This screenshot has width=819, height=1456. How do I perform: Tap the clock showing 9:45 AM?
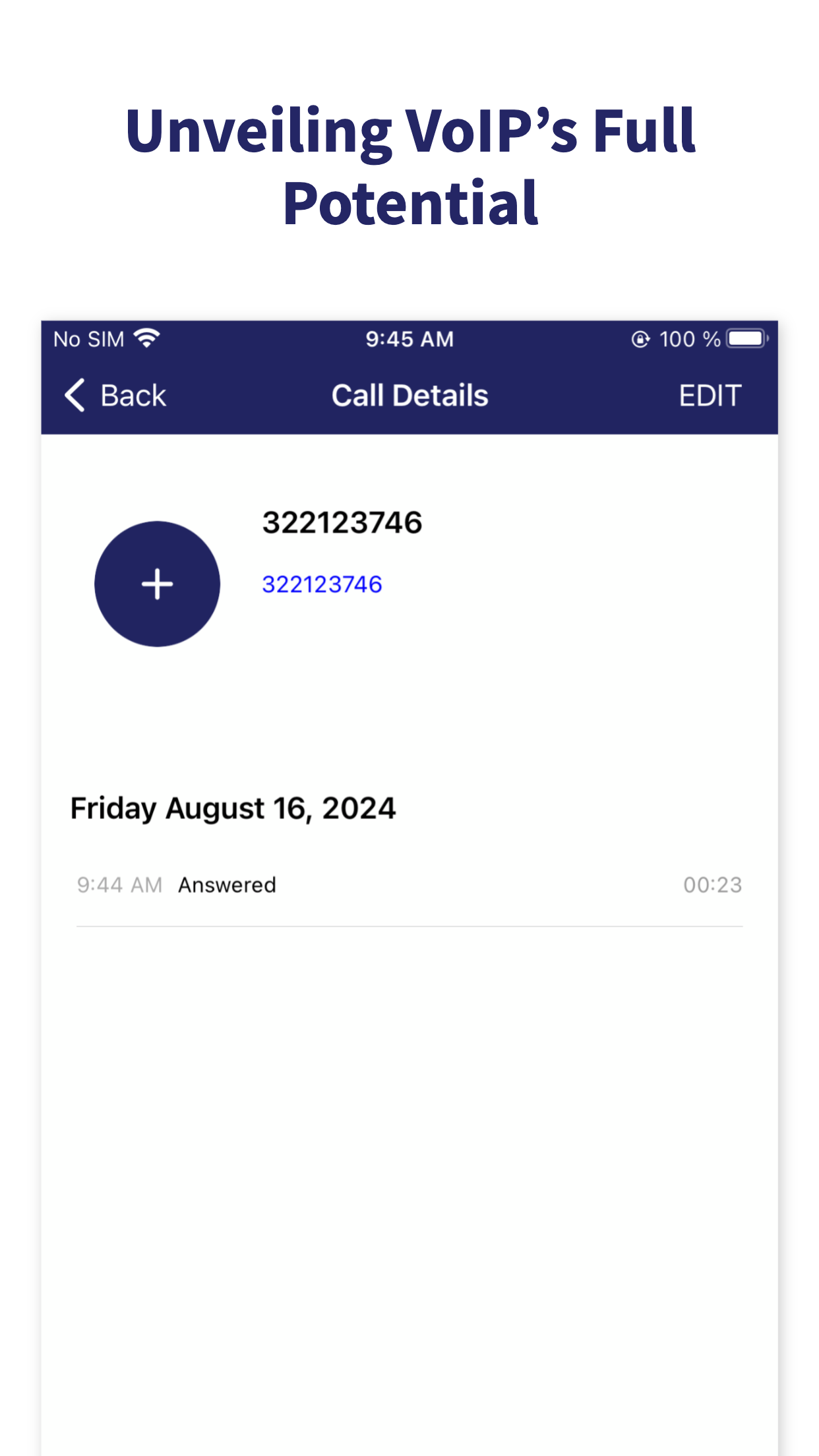[x=409, y=338]
